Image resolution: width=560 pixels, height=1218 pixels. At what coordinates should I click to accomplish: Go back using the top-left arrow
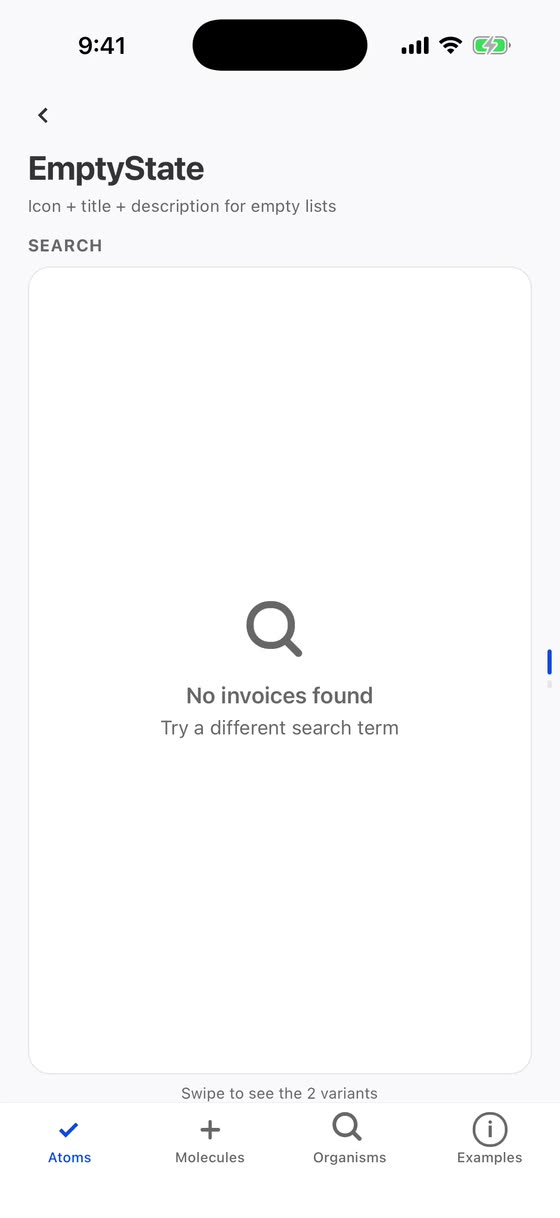point(43,115)
